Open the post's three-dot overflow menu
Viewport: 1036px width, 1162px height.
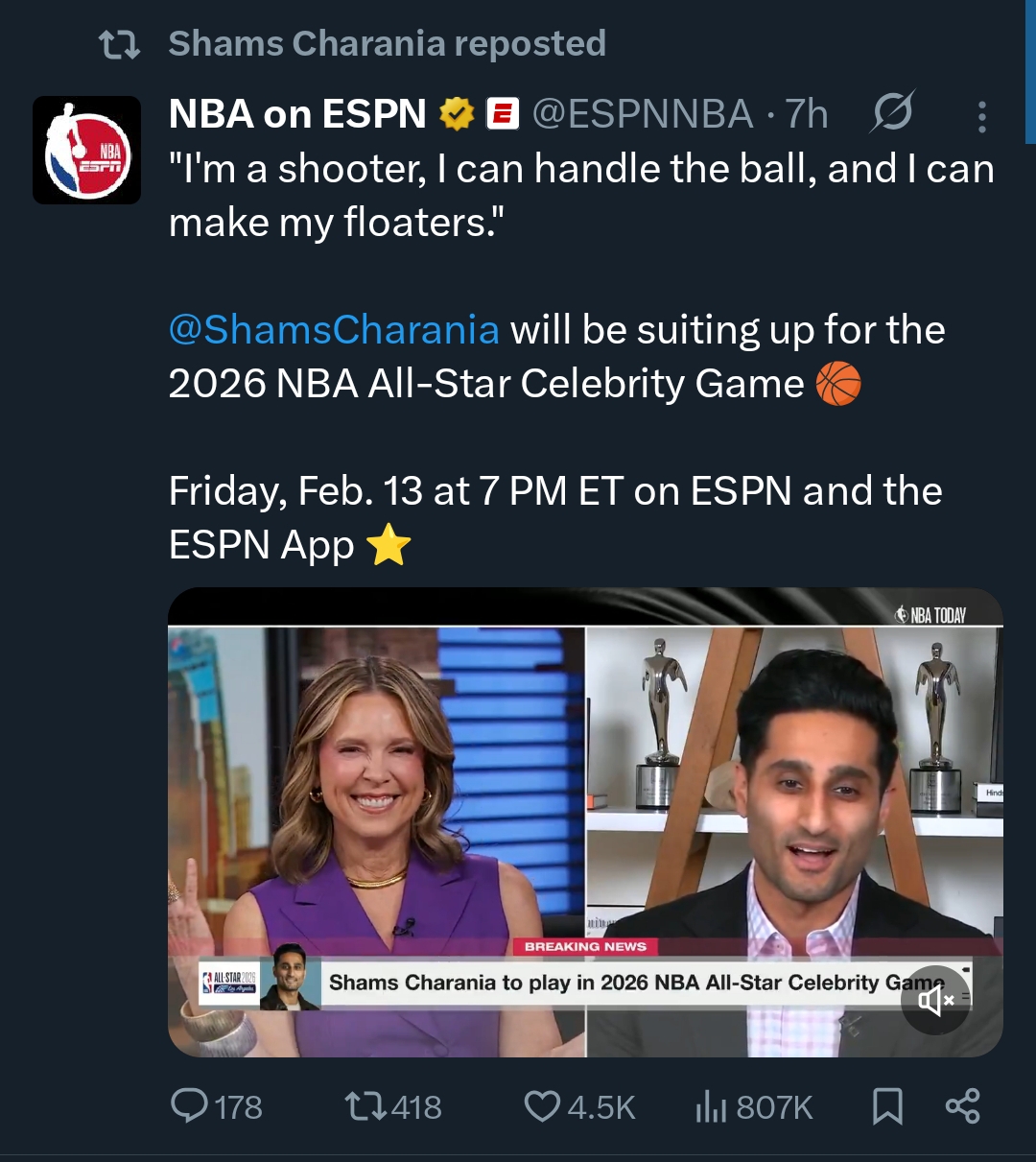(981, 116)
